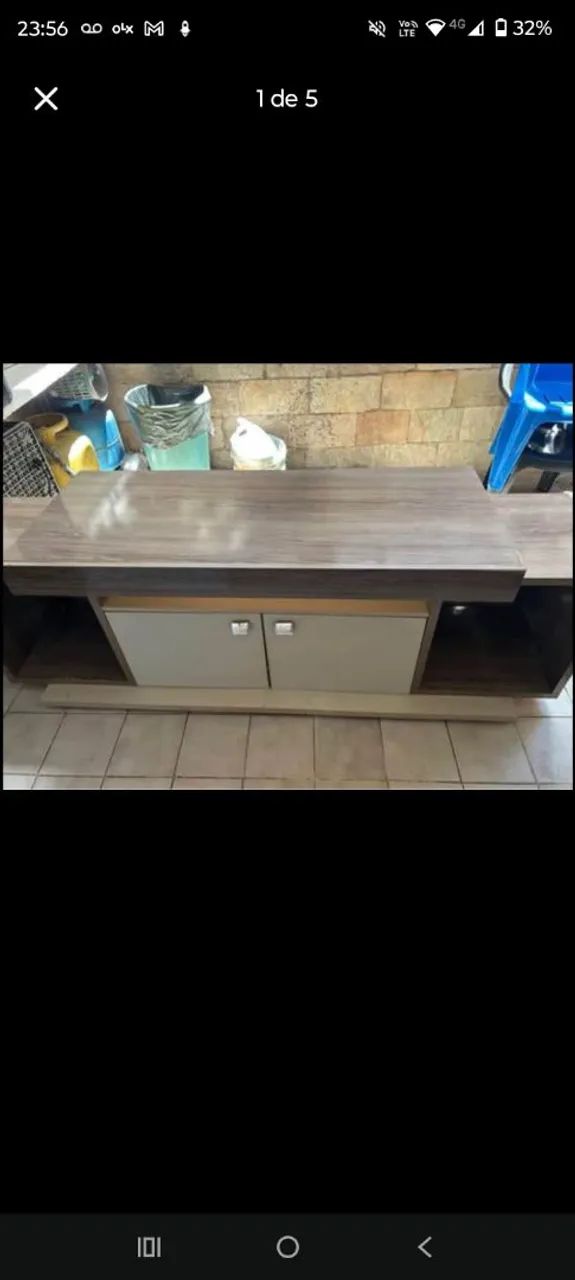This screenshot has width=575, height=1280.
Task: Close the photo viewer
Action: pyautogui.click(x=46, y=98)
